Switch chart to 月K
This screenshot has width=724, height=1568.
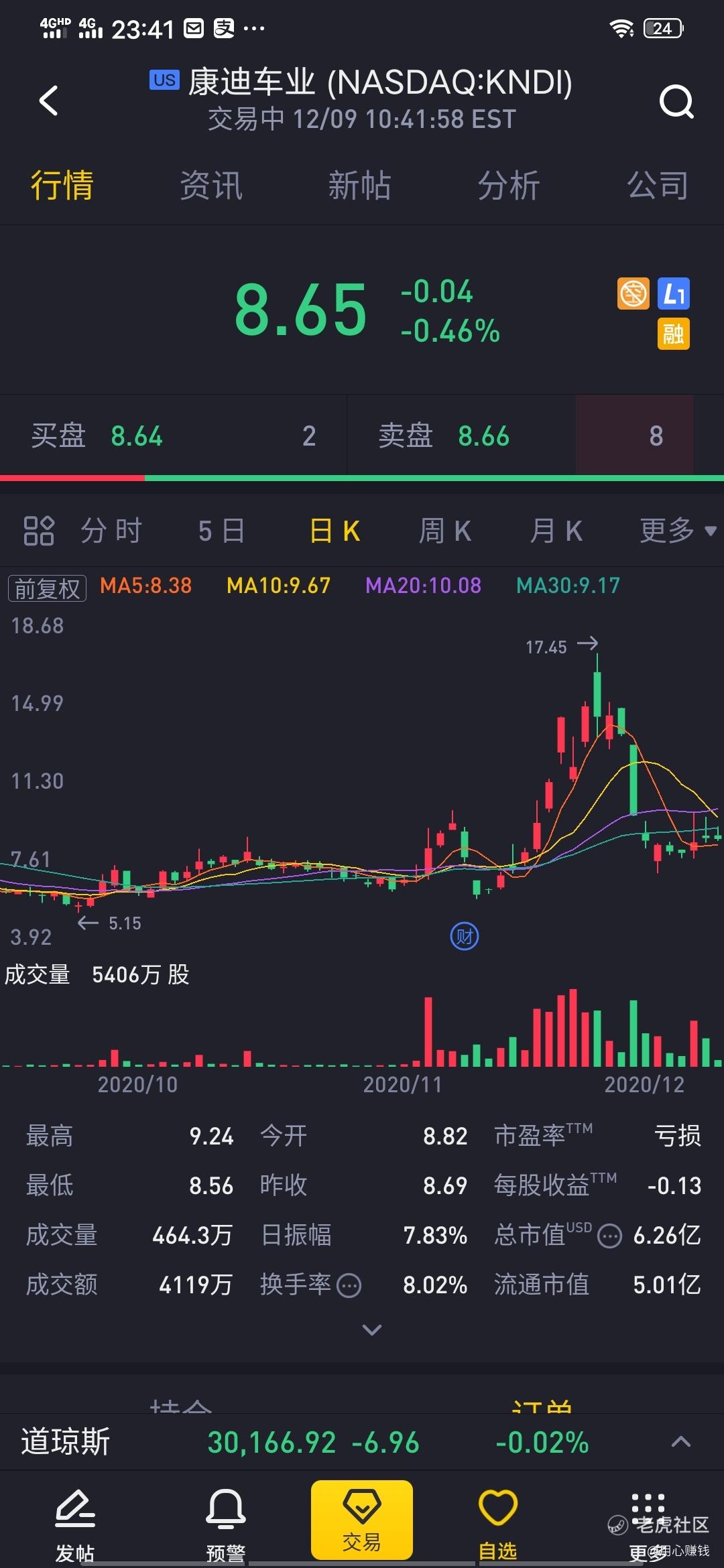click(556, 531)
